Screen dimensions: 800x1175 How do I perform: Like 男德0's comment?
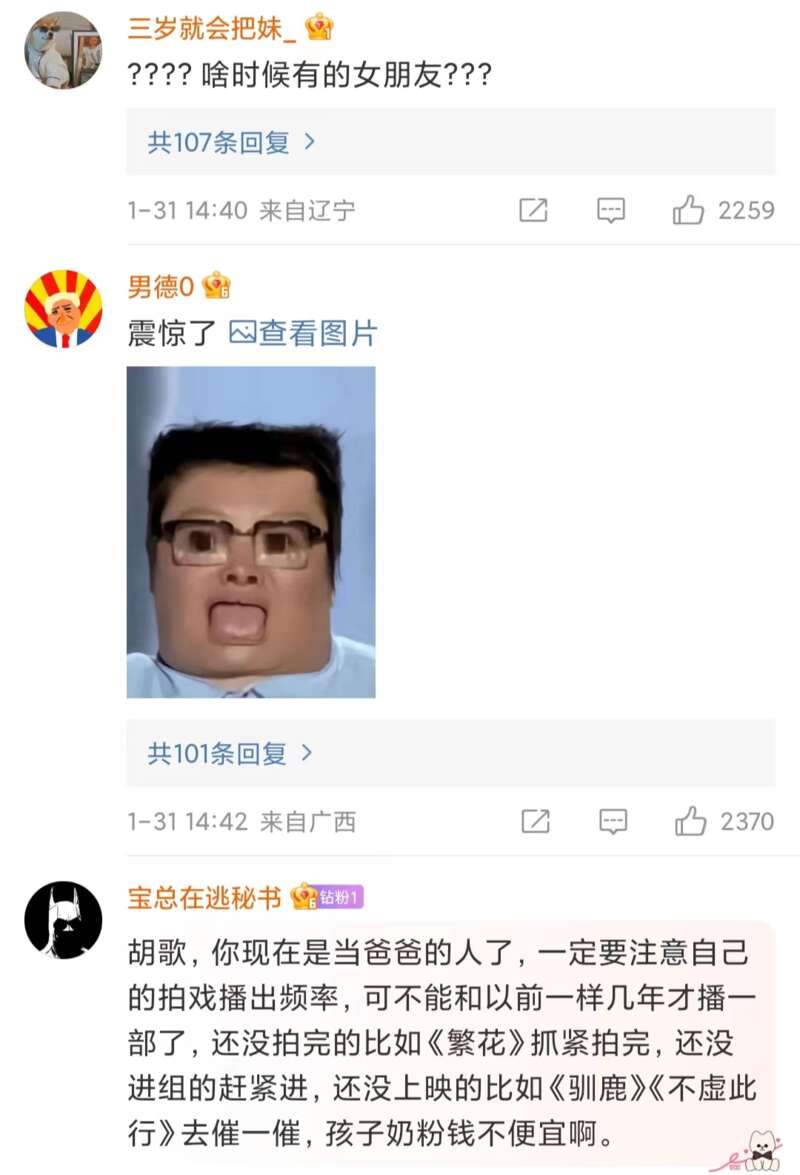[691, 822]
